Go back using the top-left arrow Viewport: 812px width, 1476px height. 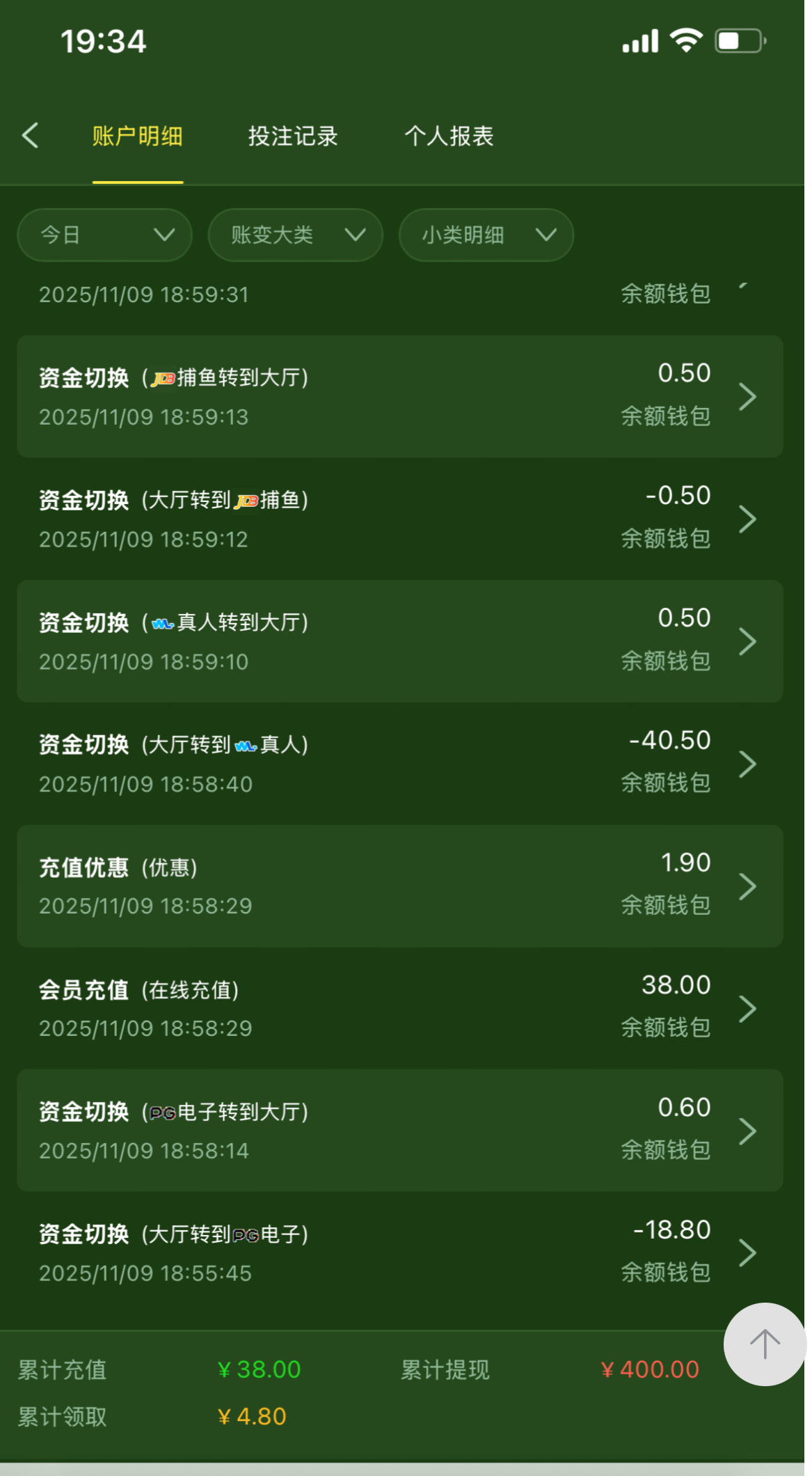31,135
